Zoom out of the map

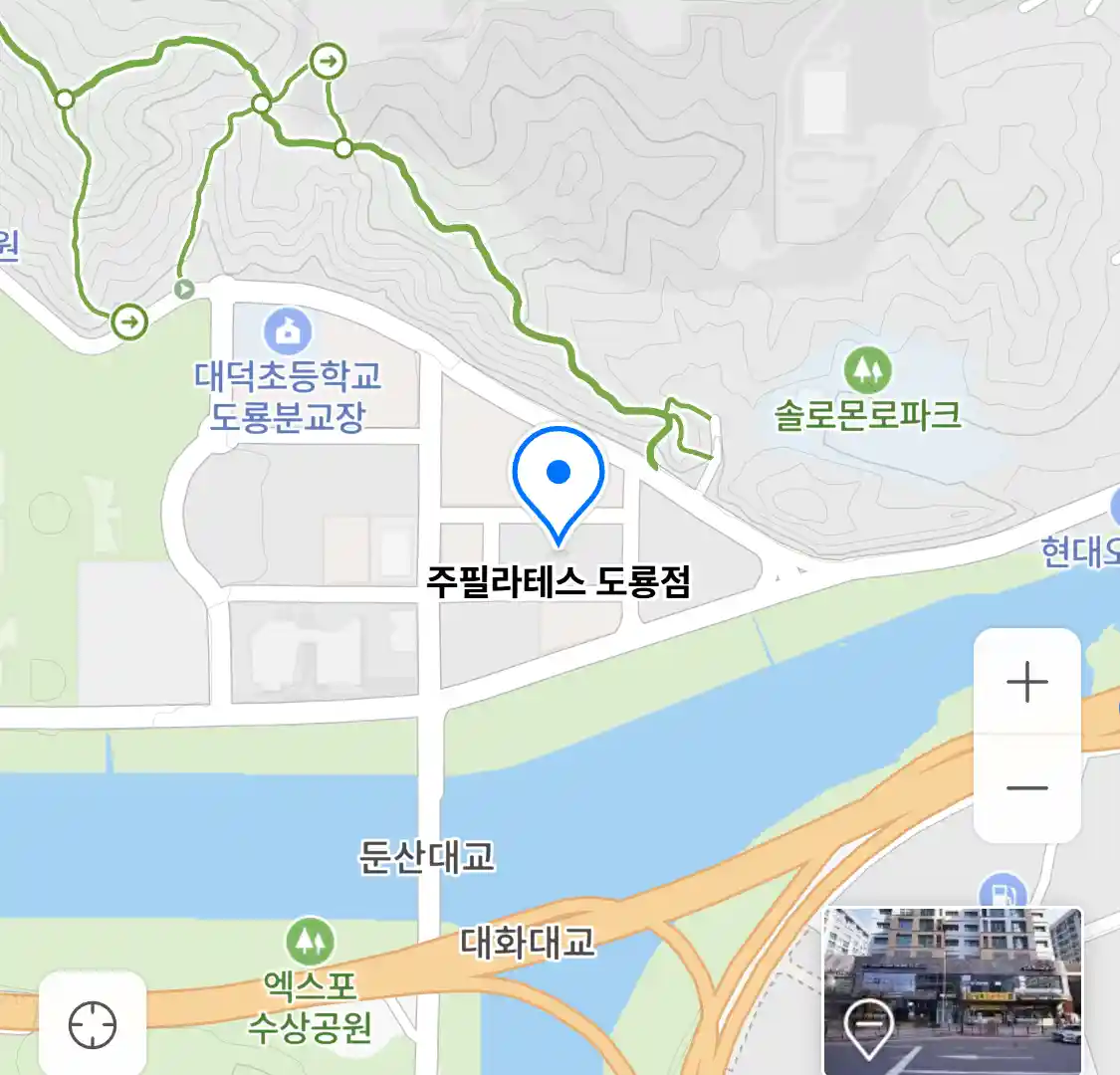click(1026, 788)
